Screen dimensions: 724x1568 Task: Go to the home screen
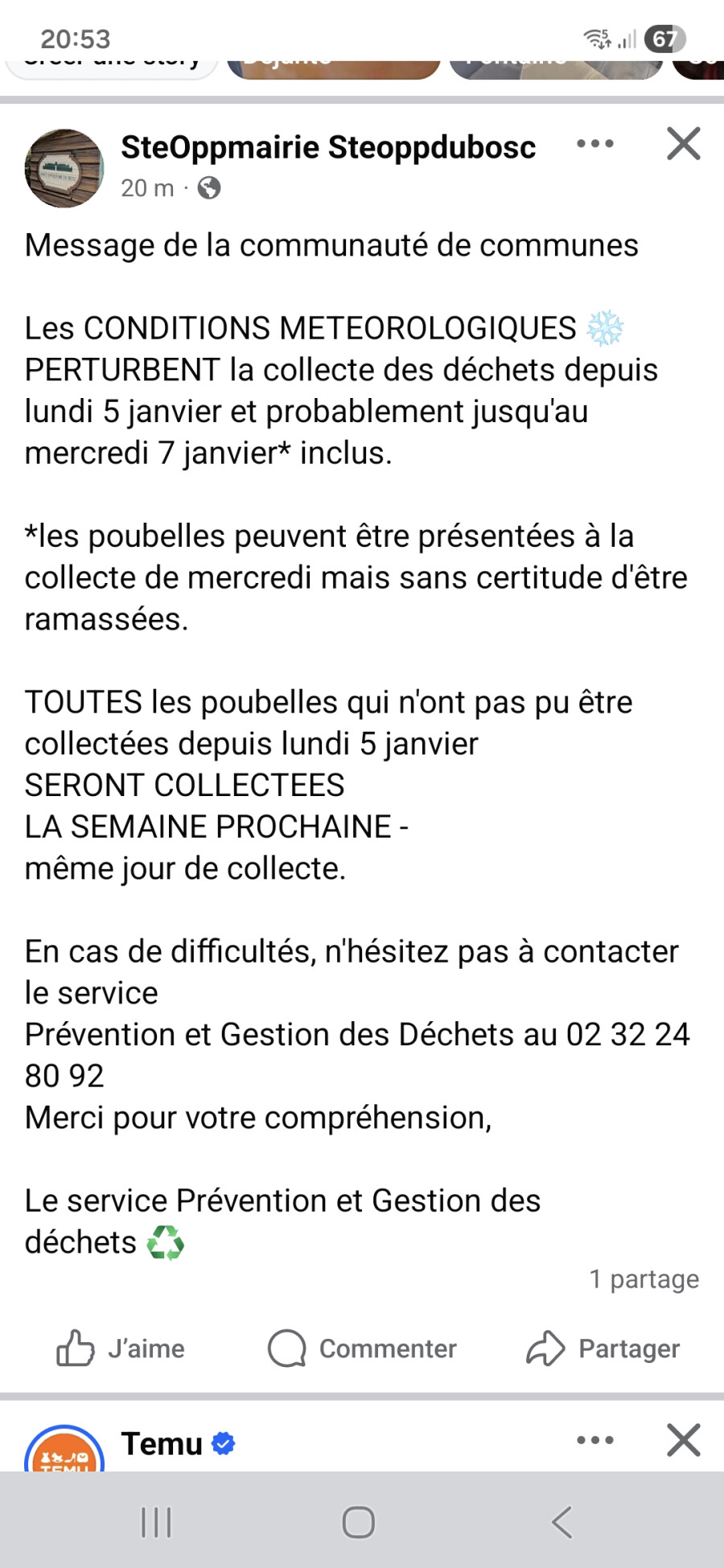359,1521
